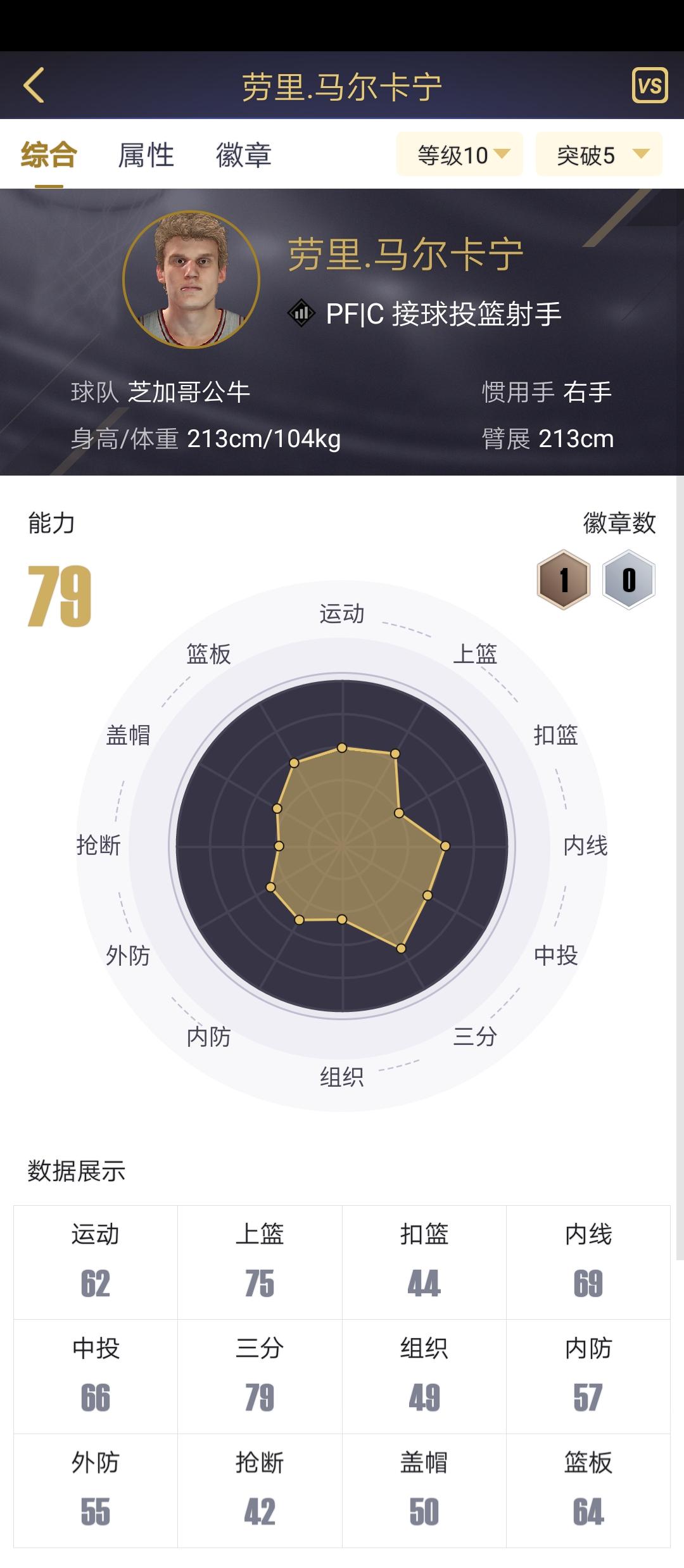
Task: Expand the 突破5 dropdown
Action: 599,155
